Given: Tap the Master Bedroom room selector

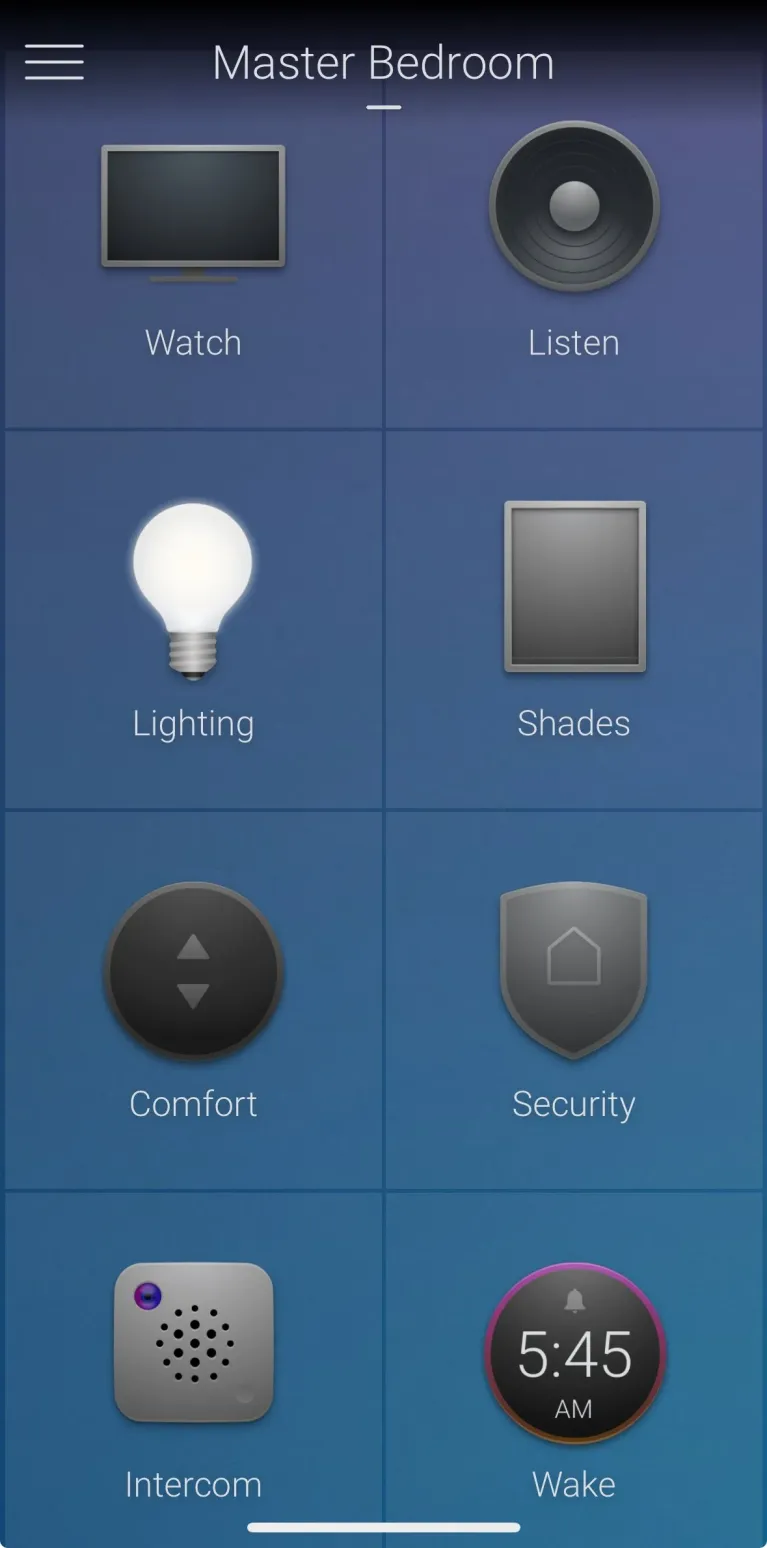Looking at the screenshot, I should 383,64.
